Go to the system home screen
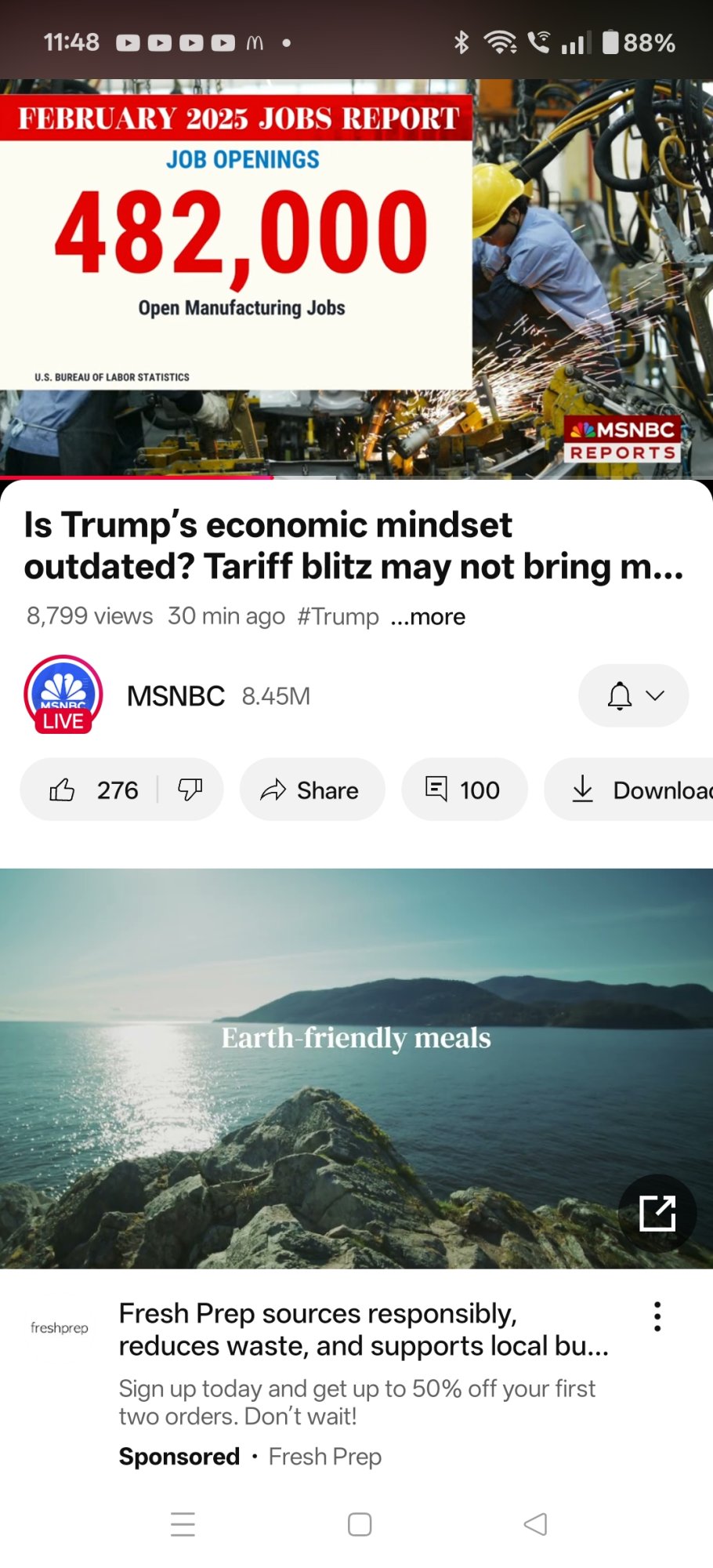 coord(360,1524)
